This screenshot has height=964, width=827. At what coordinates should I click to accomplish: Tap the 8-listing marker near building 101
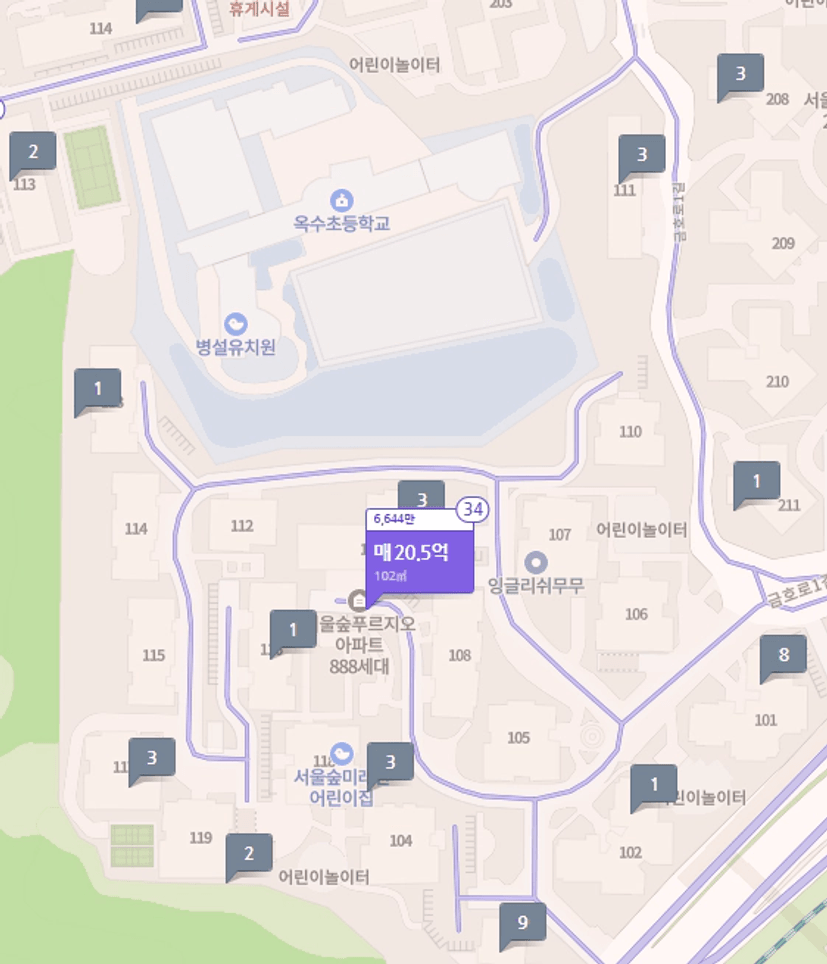pos(783,655)
